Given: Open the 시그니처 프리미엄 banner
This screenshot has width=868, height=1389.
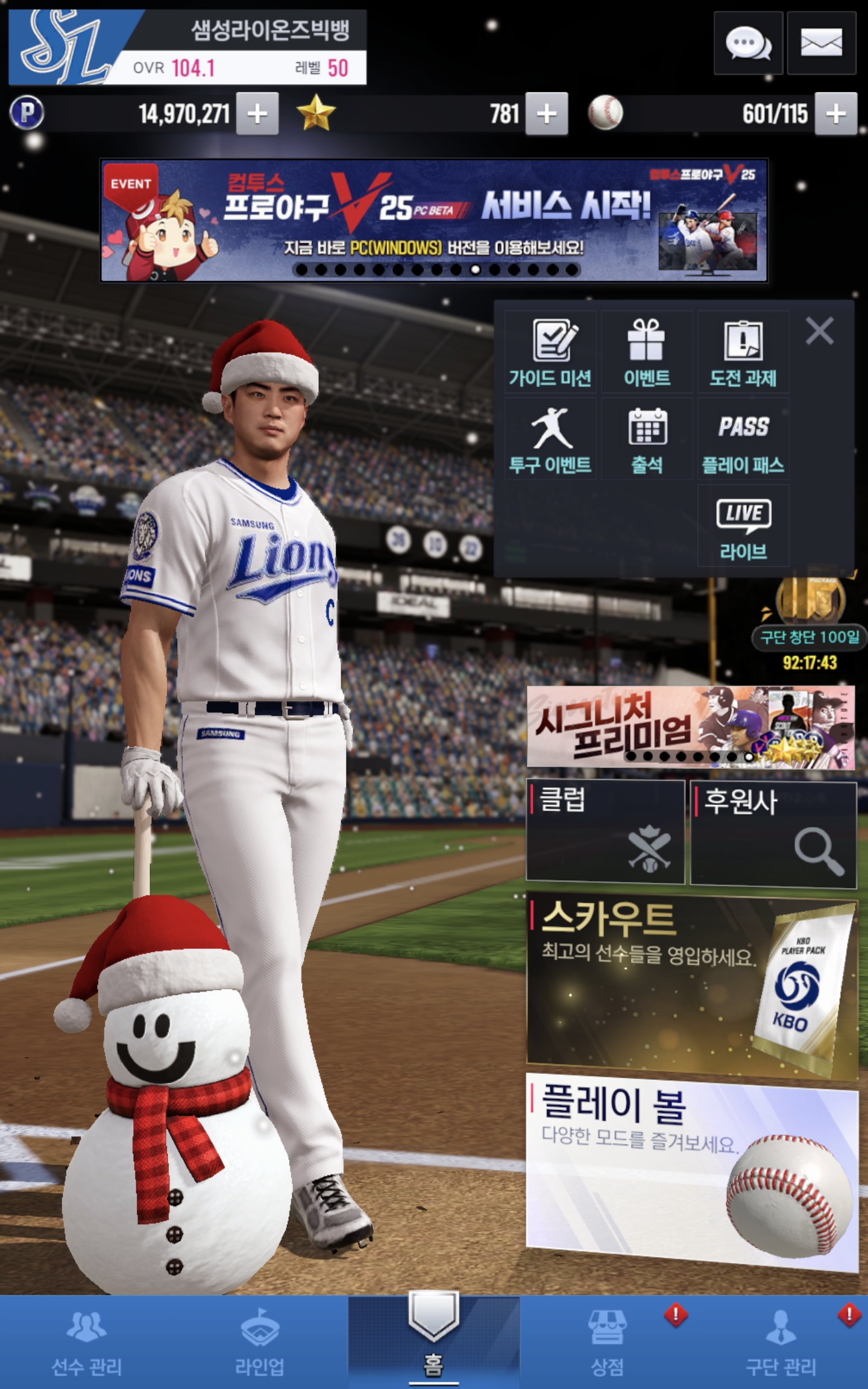Looking at the screenshot, I should [x=690, y=728].
